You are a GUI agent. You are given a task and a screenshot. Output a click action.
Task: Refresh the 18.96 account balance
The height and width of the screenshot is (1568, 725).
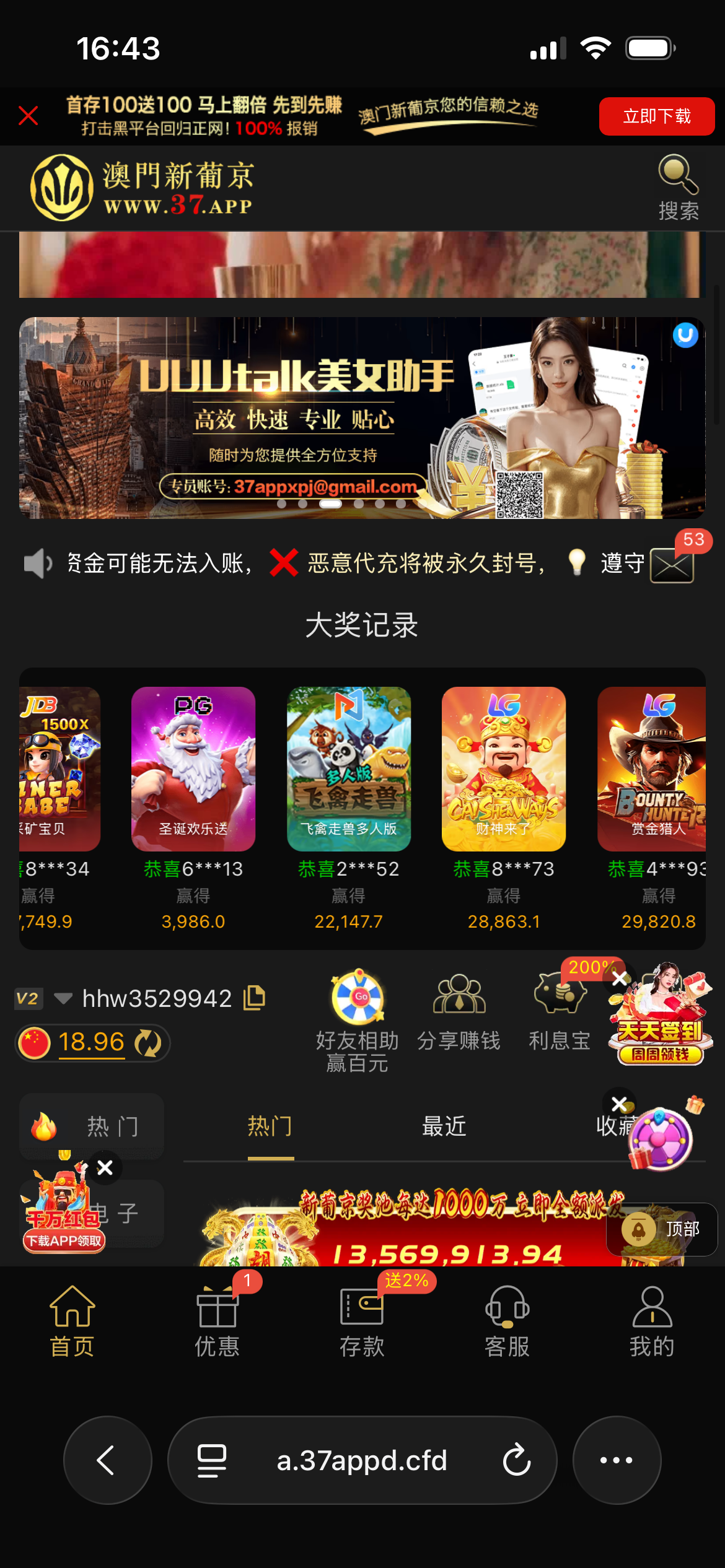(x=148, y=1043)
